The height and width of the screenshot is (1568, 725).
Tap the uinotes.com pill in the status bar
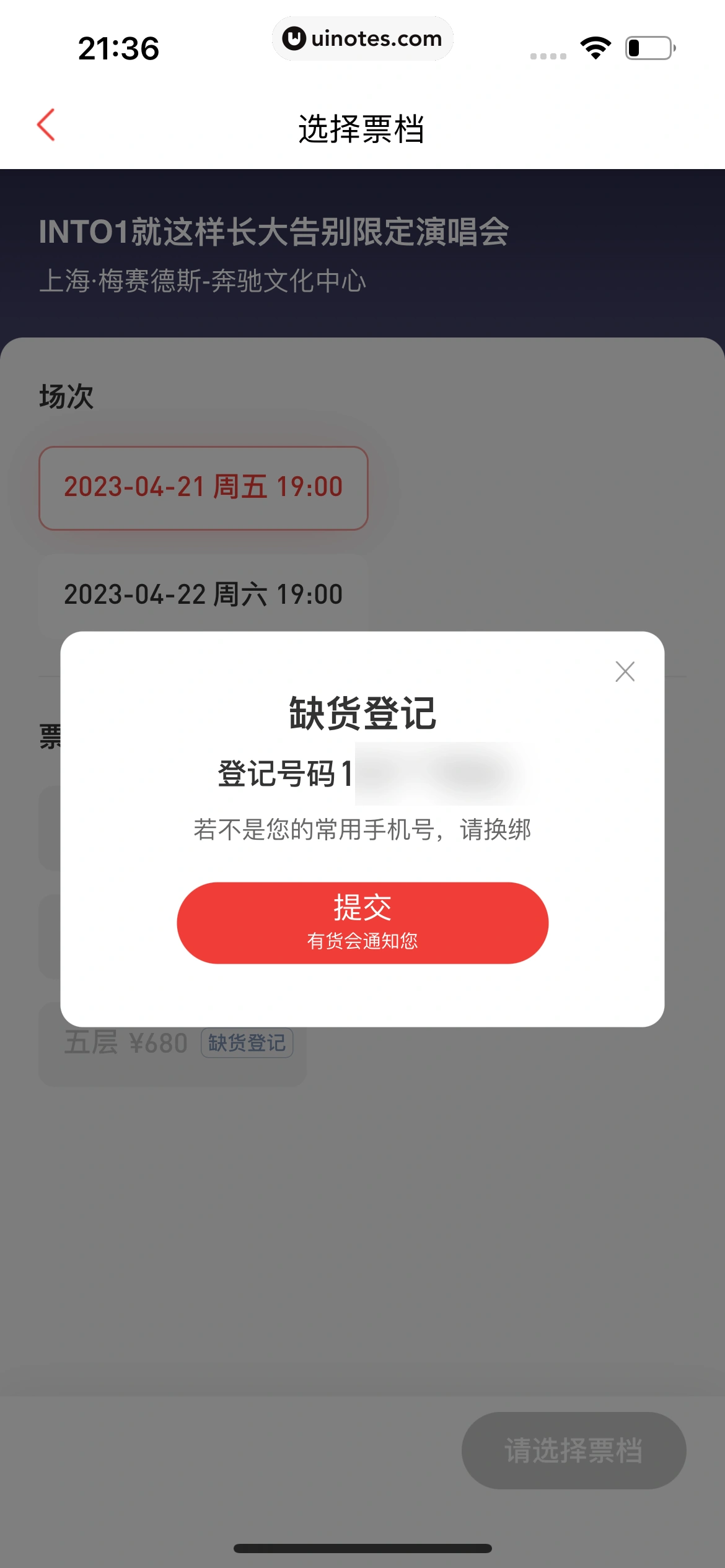tap(362, 38)
